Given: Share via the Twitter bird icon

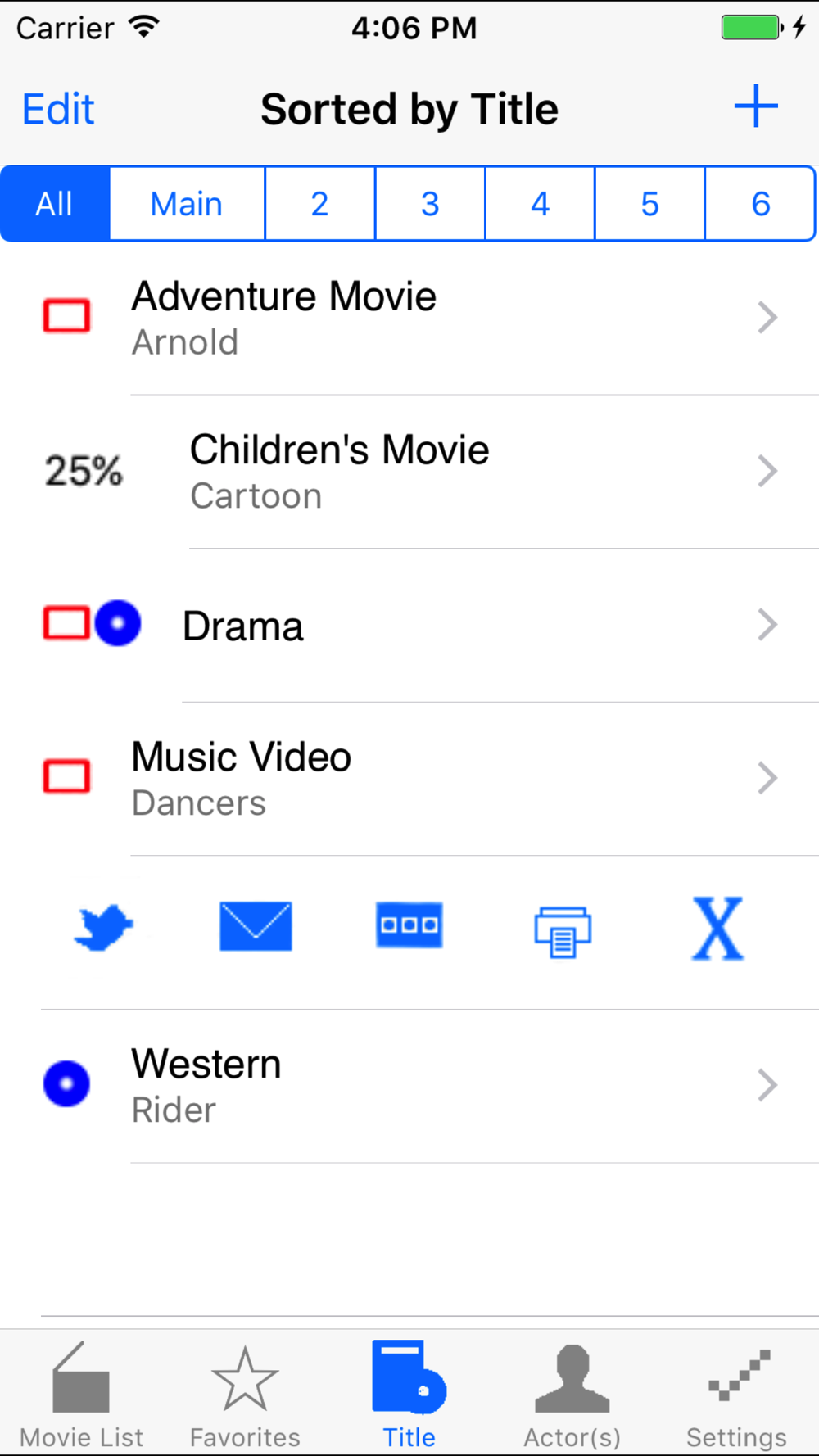Looking at the screenshot, I should click(103, 928).
